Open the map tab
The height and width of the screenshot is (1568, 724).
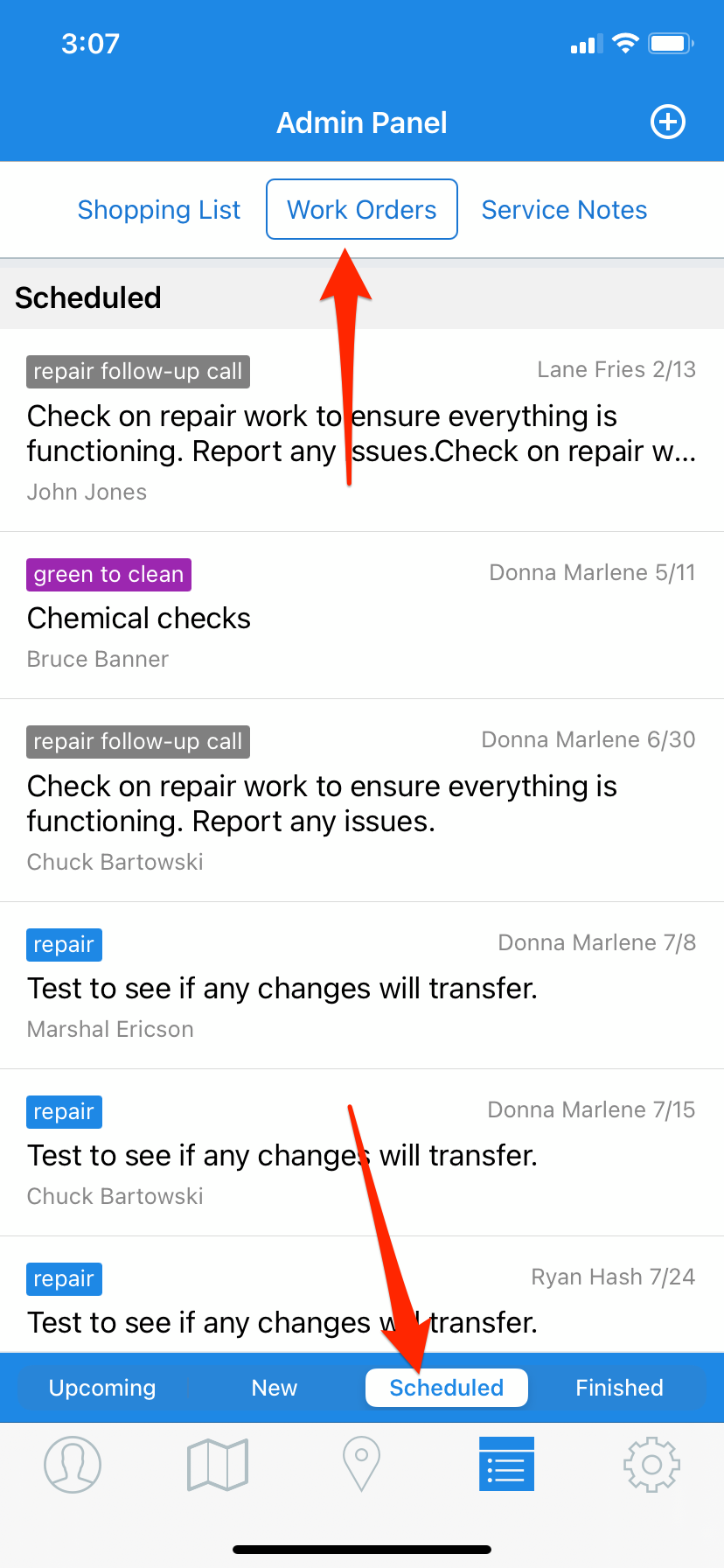point(218,1464)
